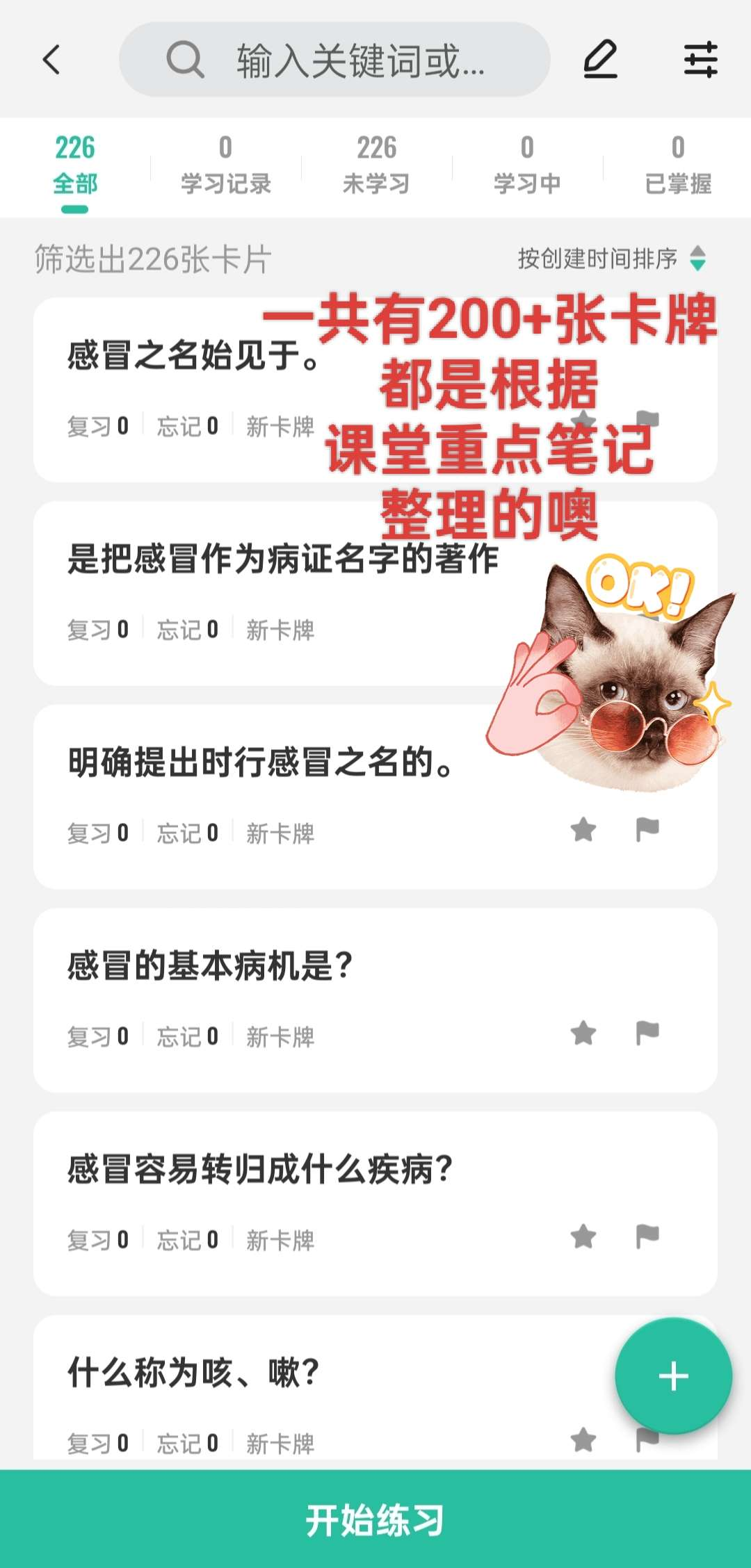
Task: Select the 全部 tab
Action: click(x=75, y=167)
